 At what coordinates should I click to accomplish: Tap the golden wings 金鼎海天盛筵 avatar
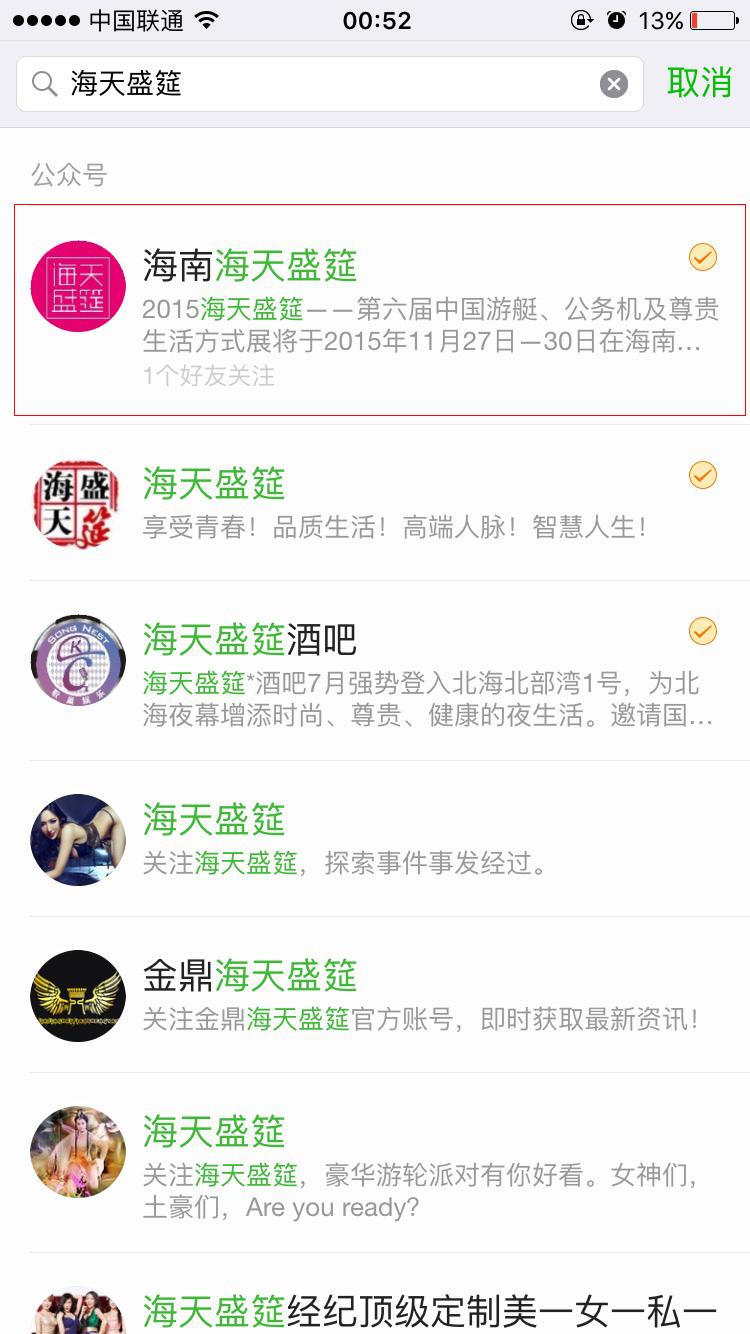tap(77, 996)
